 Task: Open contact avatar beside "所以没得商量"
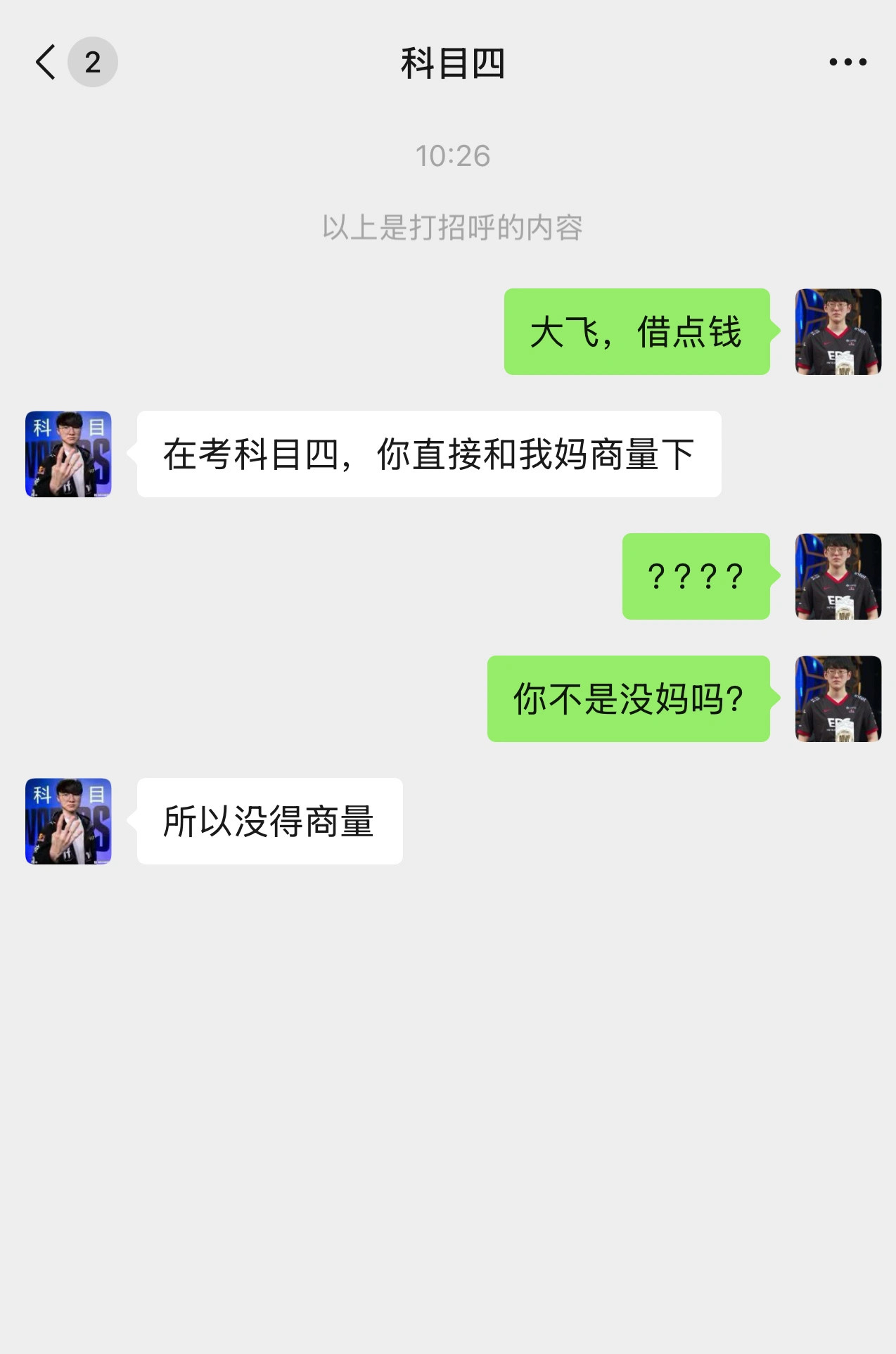(68, 821)
